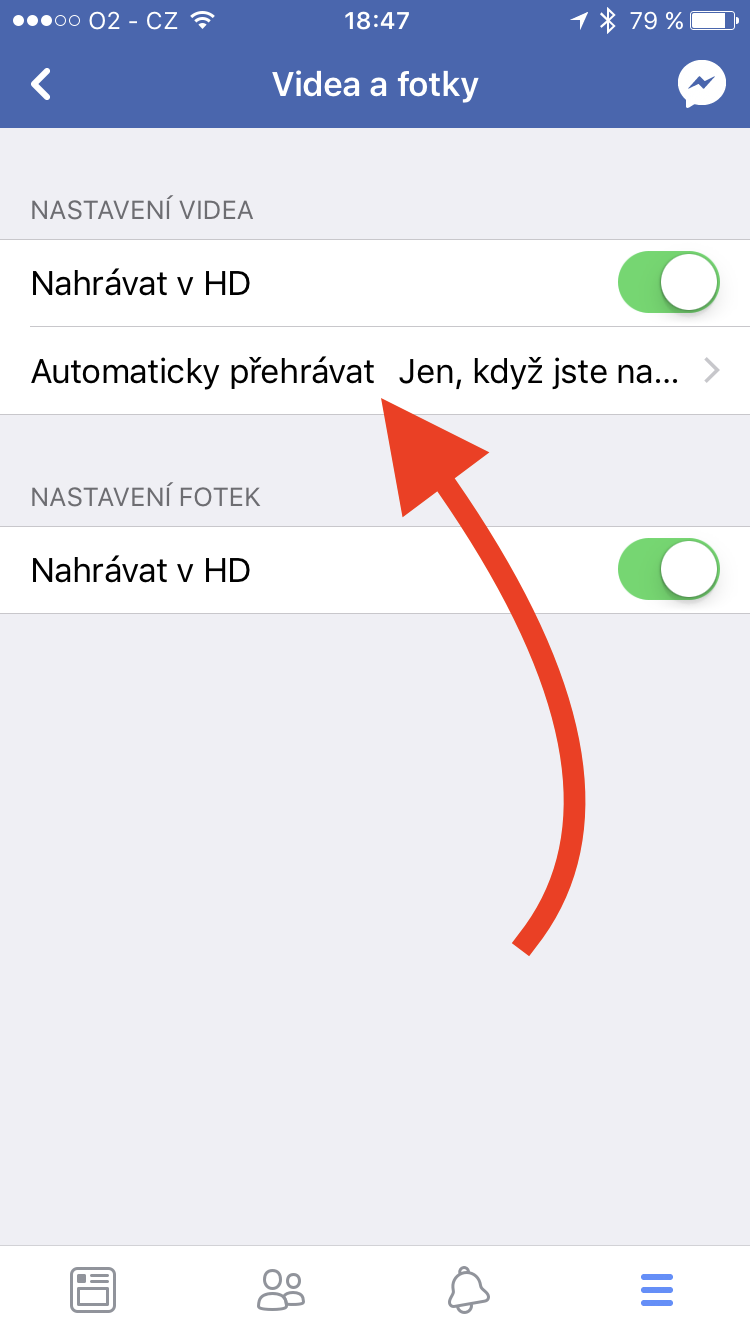This screenshot has width=750, height=1334.
Task: Open Messenger from the top bar
Action: (x=701, y=85)
